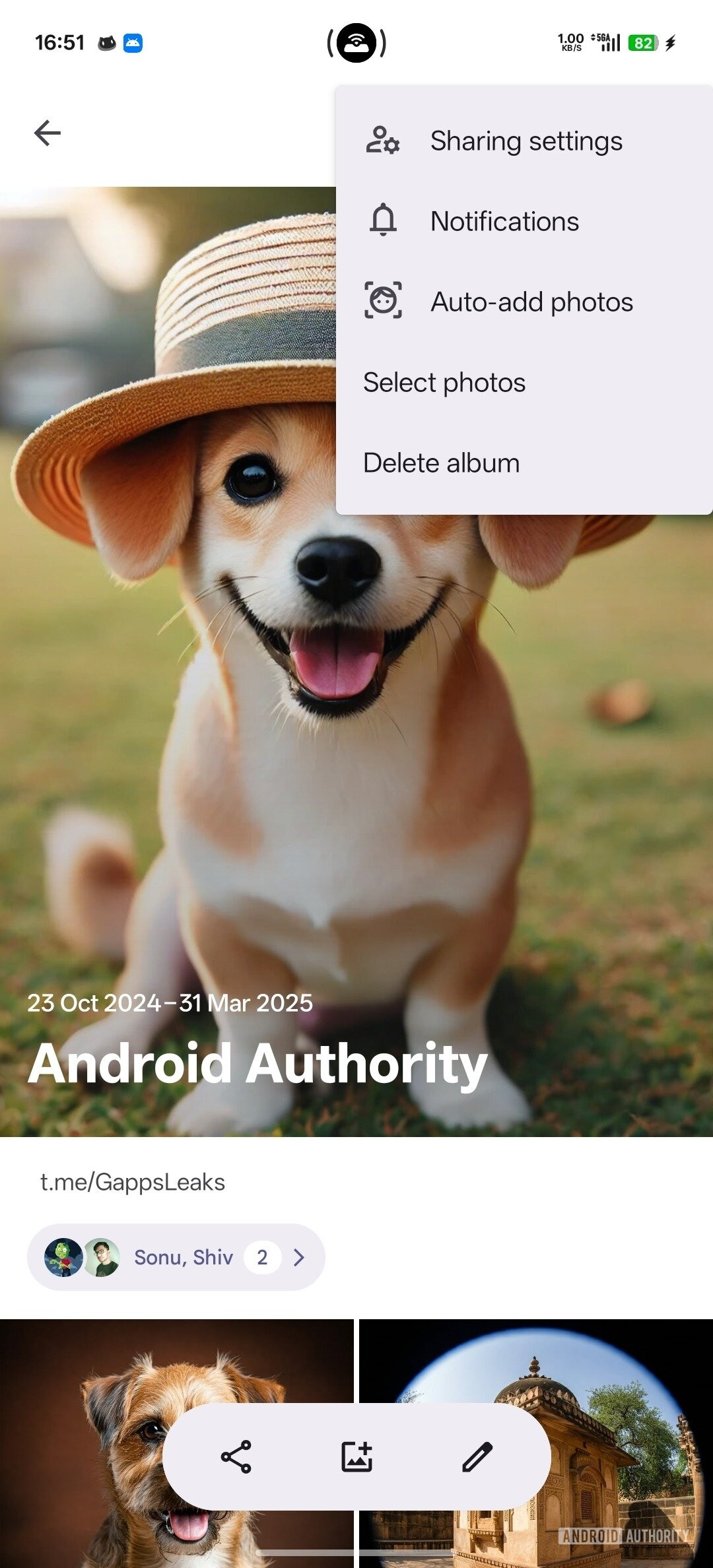Open the Sonu, Shiv members chip
The width and height of the screenshot is (713, 1568).
coord(176,1257)
